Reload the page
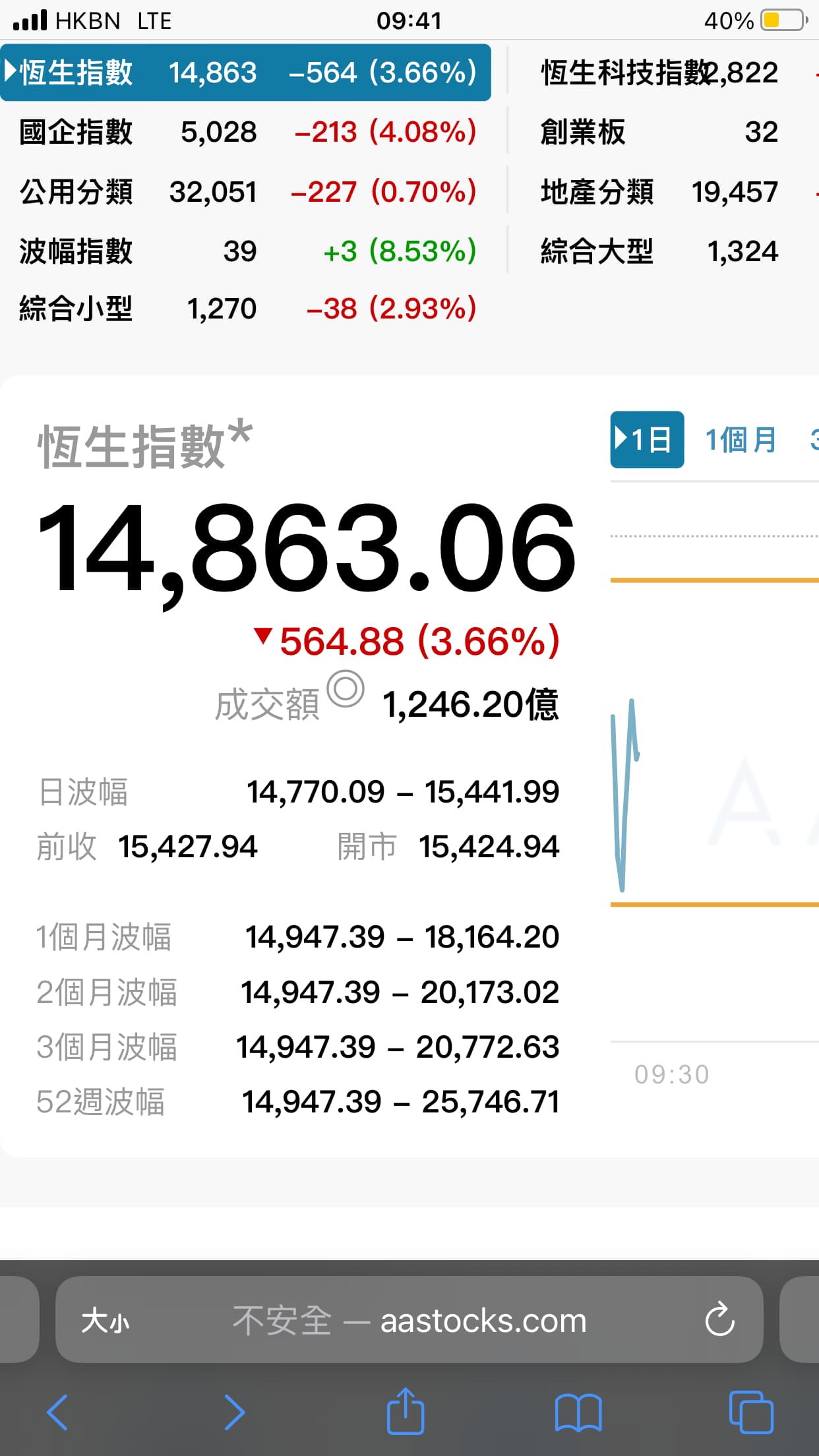Image resolution: width=819 pixels, height=1456 pixels. point(719,1319)
